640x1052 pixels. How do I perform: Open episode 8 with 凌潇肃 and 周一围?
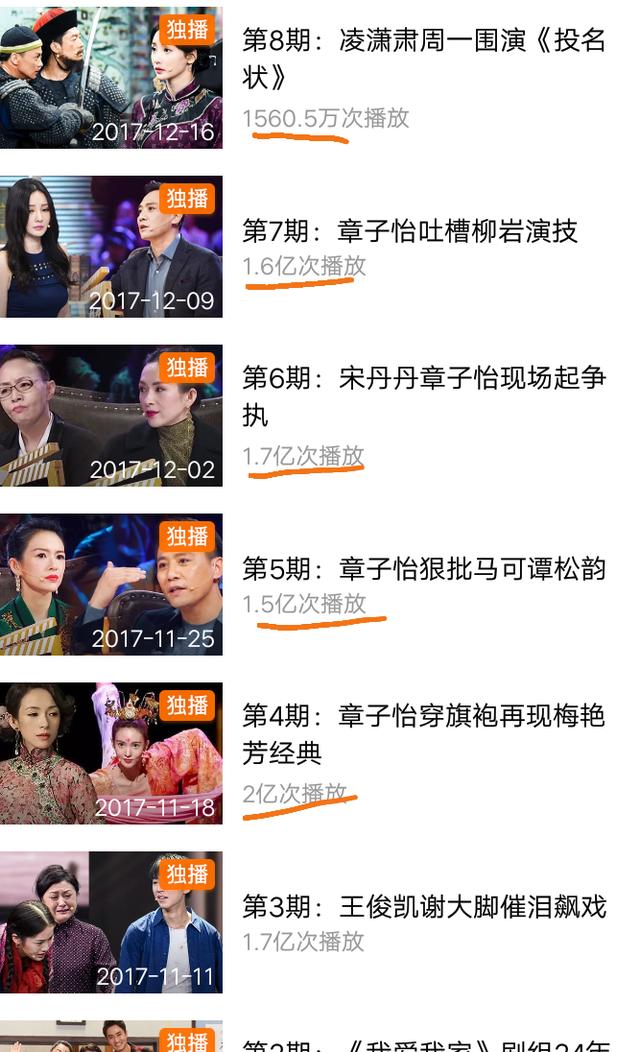point(424,58)
